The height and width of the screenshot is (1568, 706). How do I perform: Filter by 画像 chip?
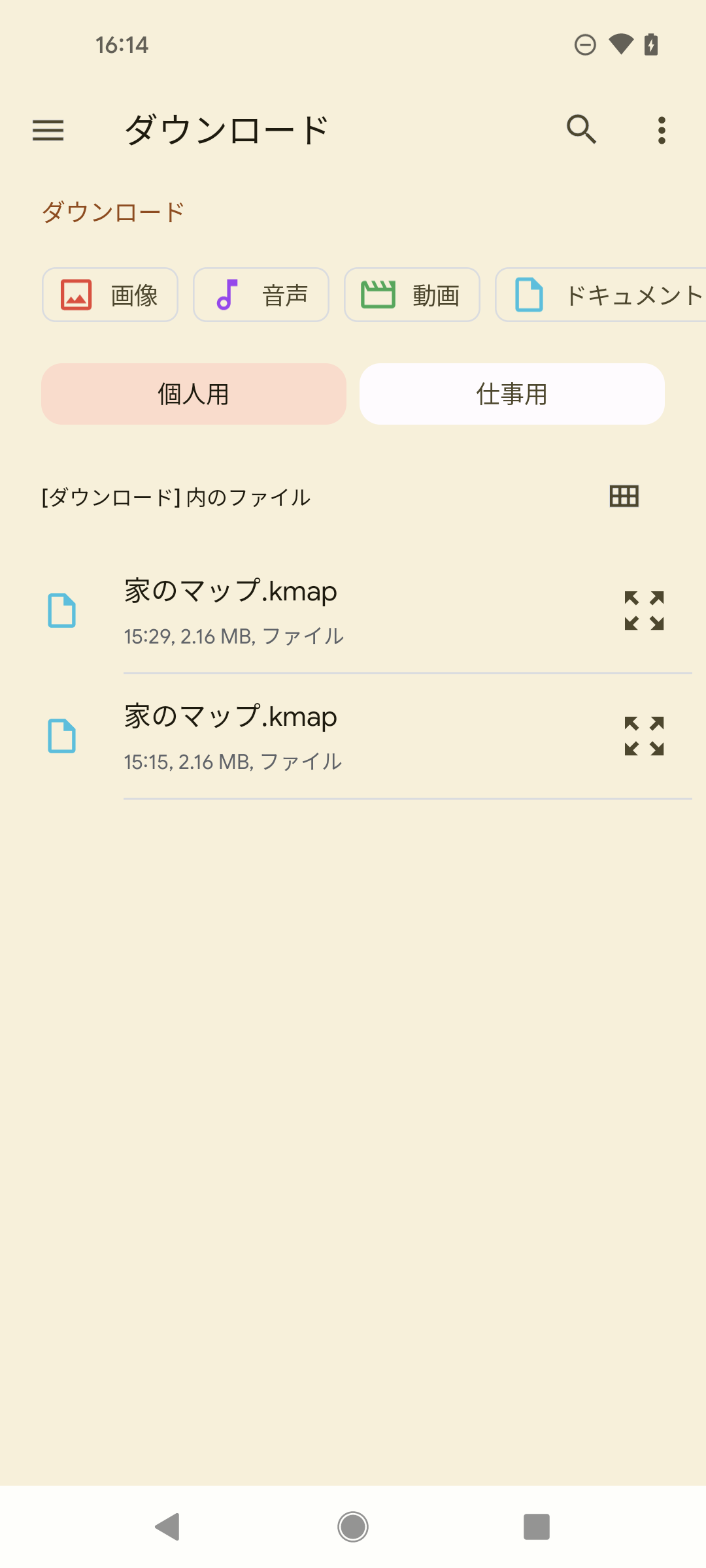coord(110,295)
